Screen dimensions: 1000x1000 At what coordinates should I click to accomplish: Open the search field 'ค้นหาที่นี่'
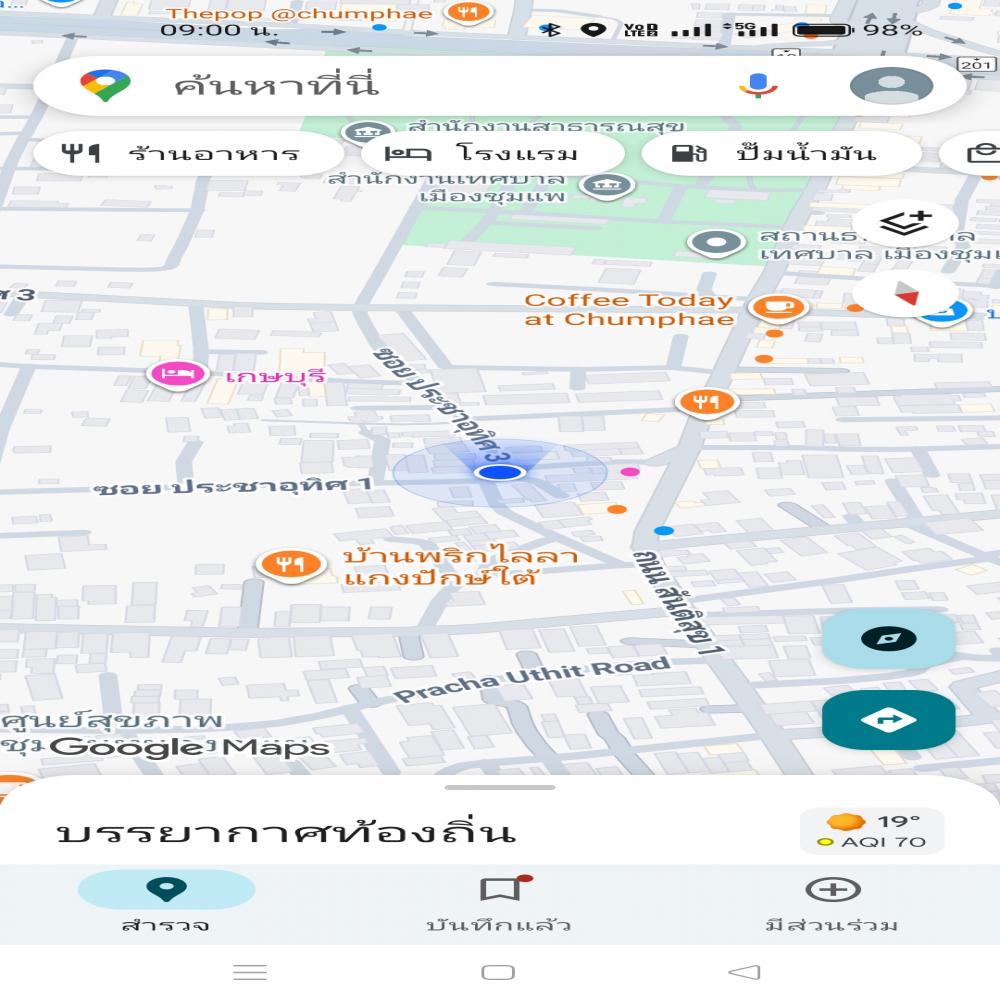click(x=400, y=86)
